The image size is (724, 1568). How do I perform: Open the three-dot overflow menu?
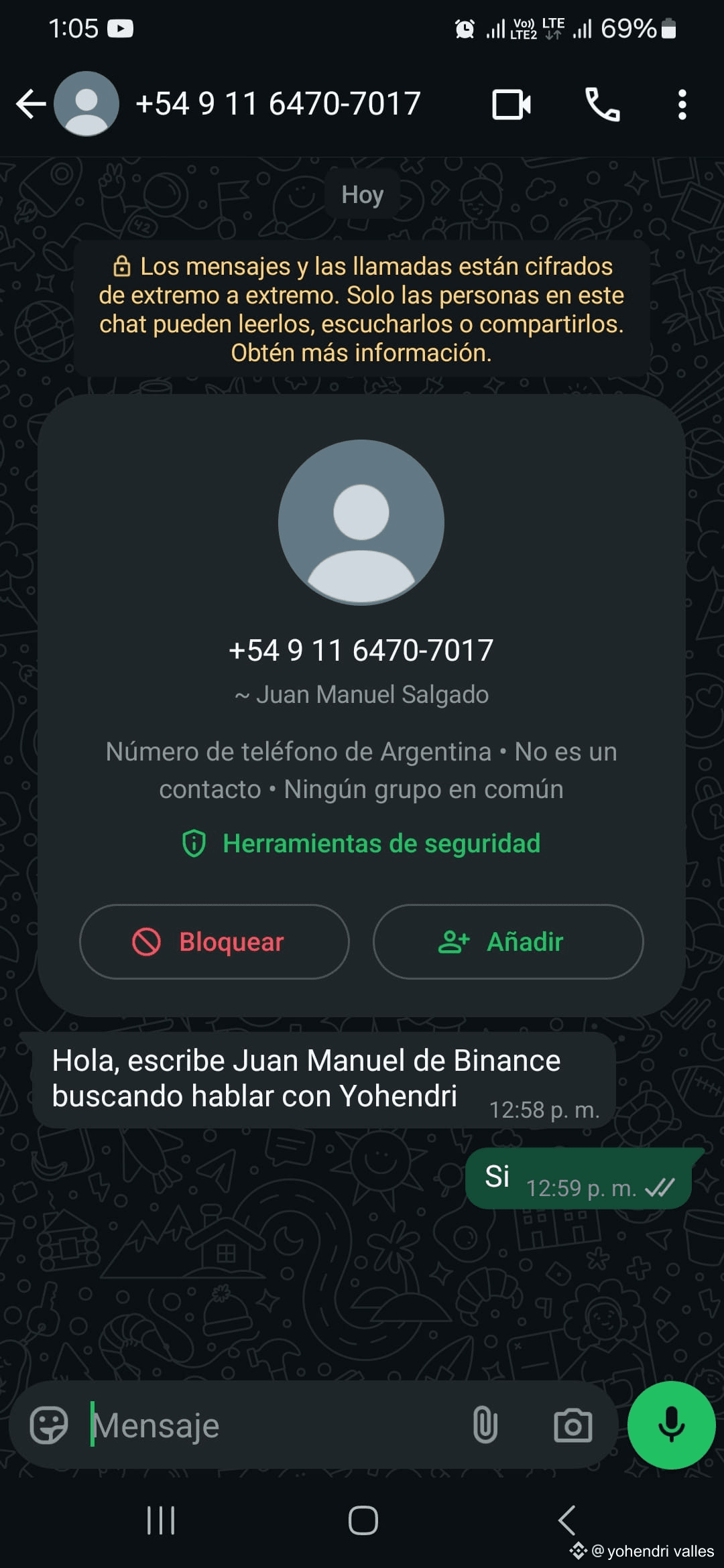point(682,105)
